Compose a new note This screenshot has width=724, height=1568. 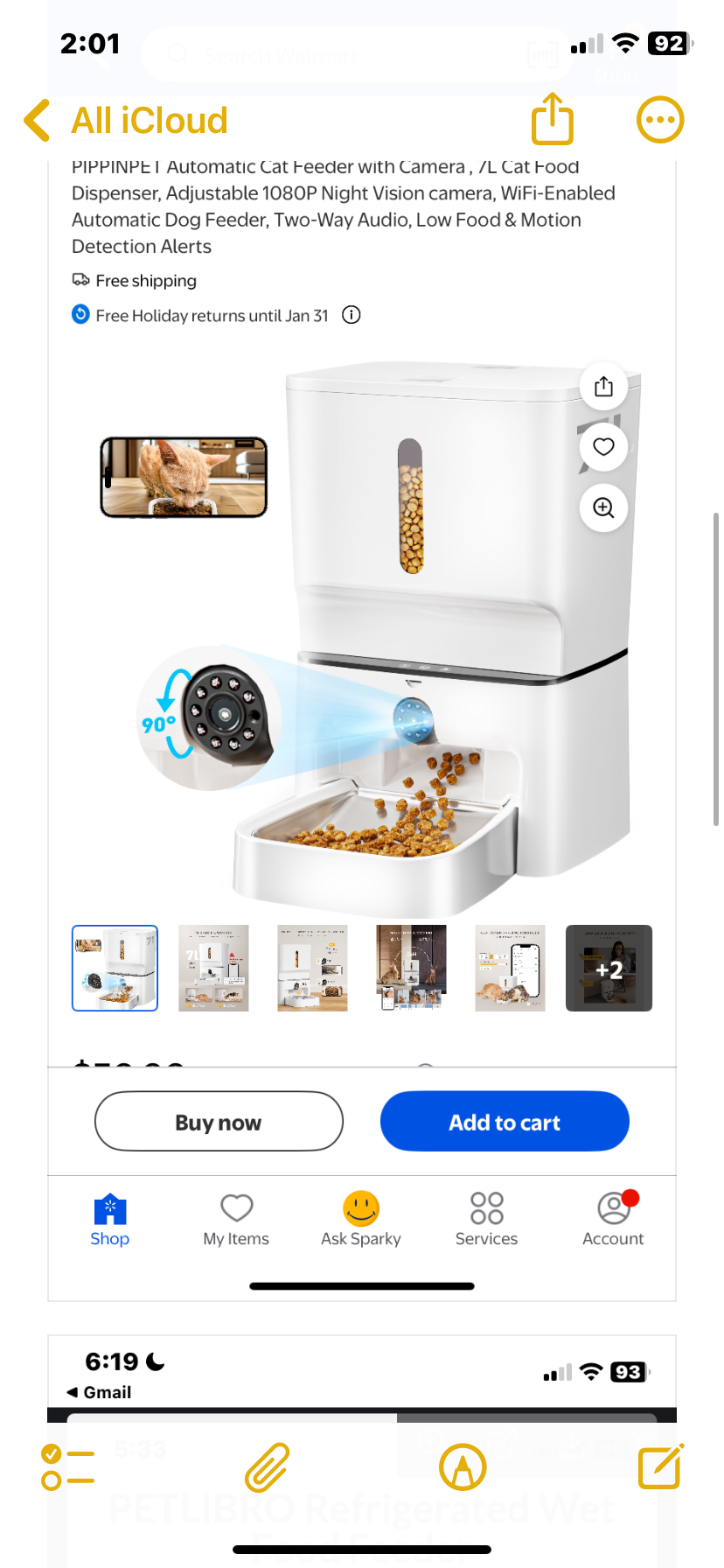click(x=660, y=1467)
